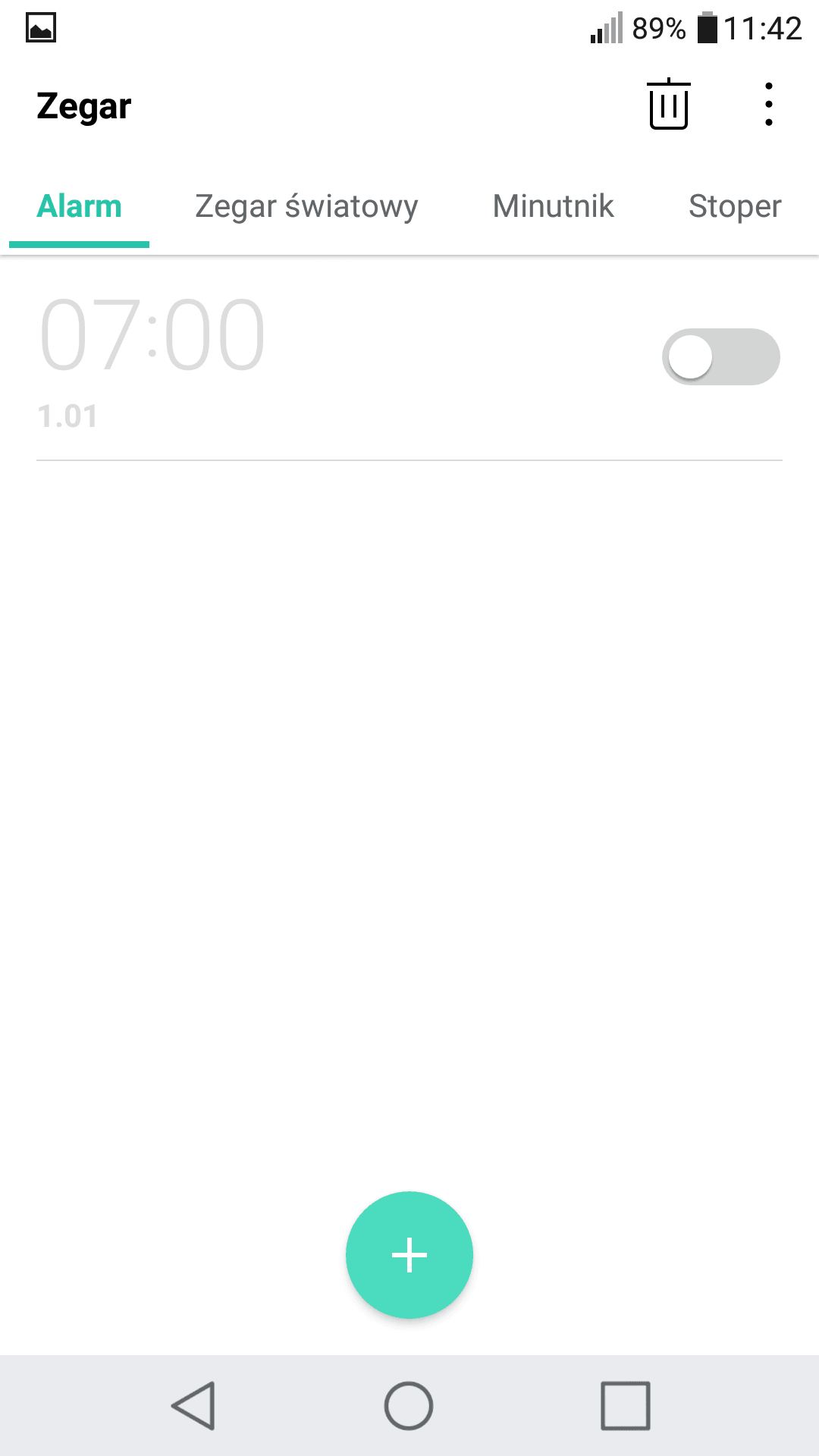The height and width of the screenshot is (1456, 819).
Task: Open the three-dot overflow menu
Action: coord(769,104)
